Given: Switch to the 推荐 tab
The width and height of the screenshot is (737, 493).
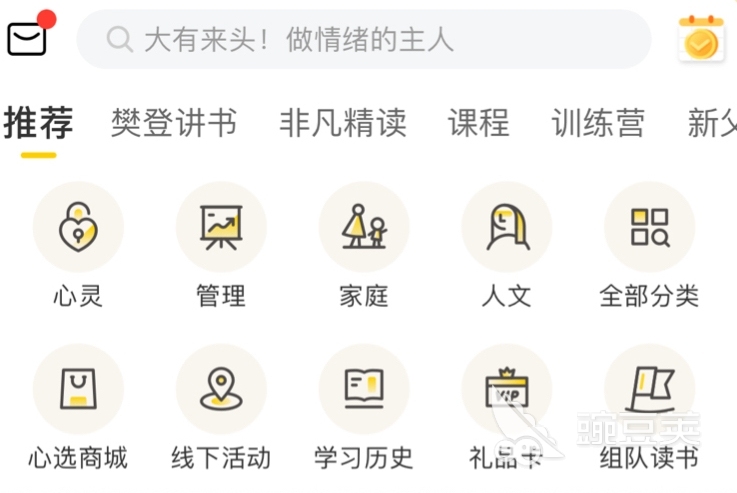Looking at the screenshot, I should 38,124.
